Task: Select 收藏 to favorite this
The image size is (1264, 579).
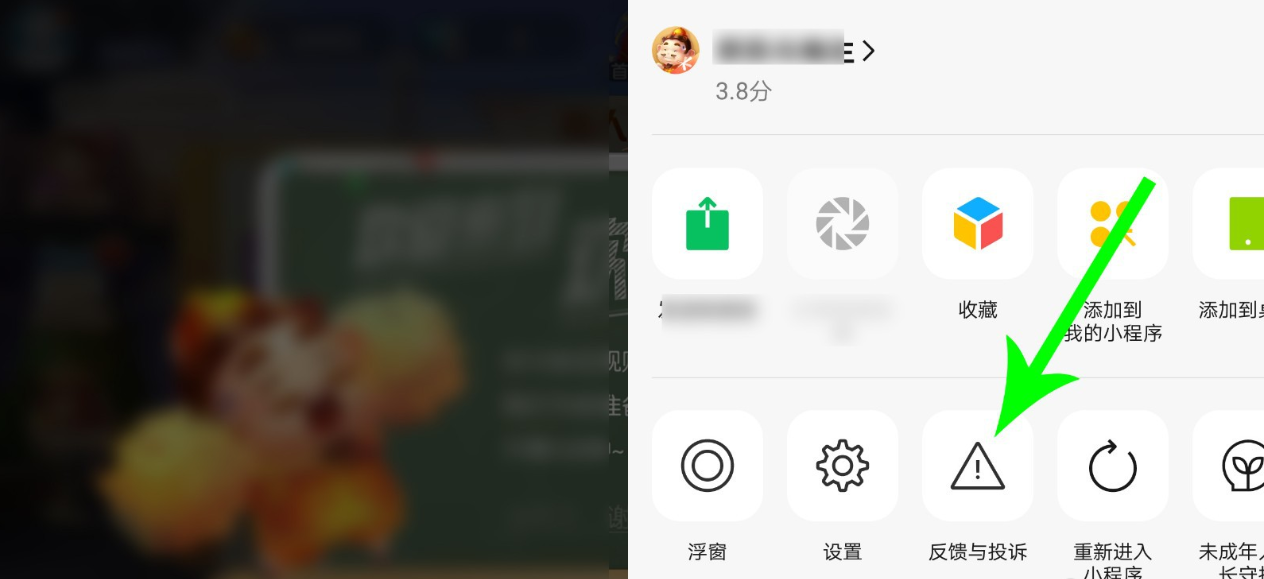Action: (x=977, y=224)
